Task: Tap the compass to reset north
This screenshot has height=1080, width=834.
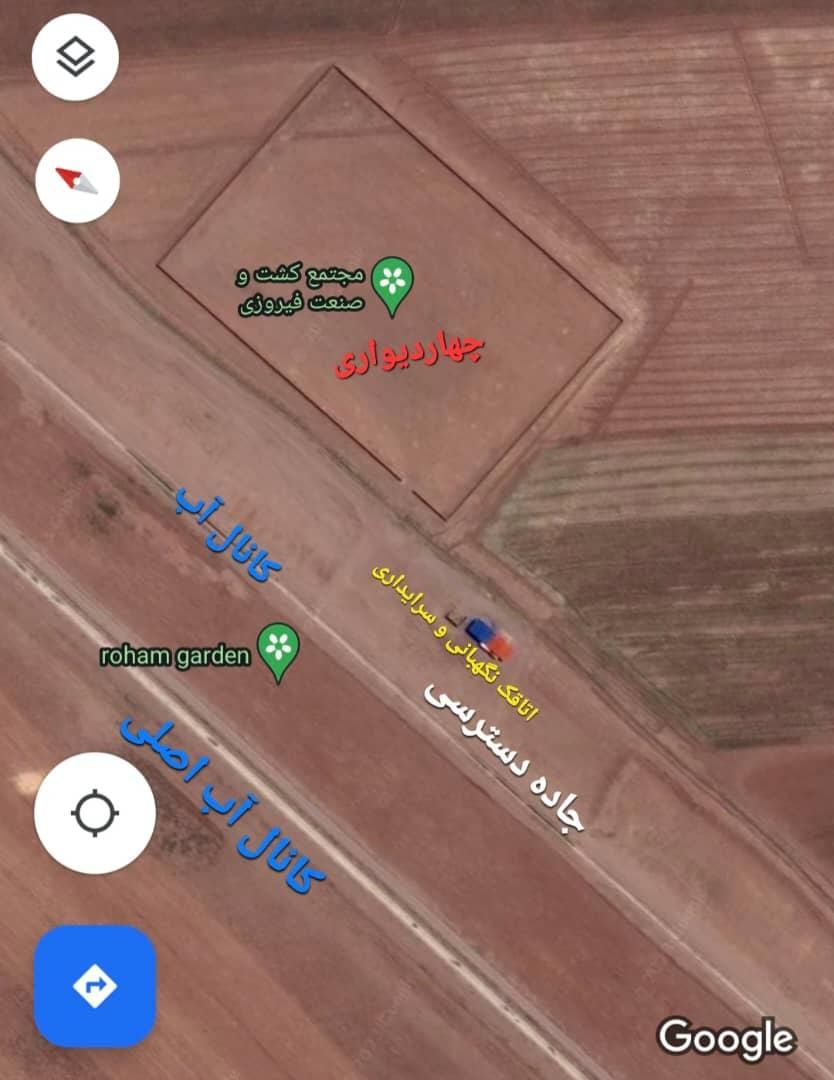Action: click(x=78, y=181)
